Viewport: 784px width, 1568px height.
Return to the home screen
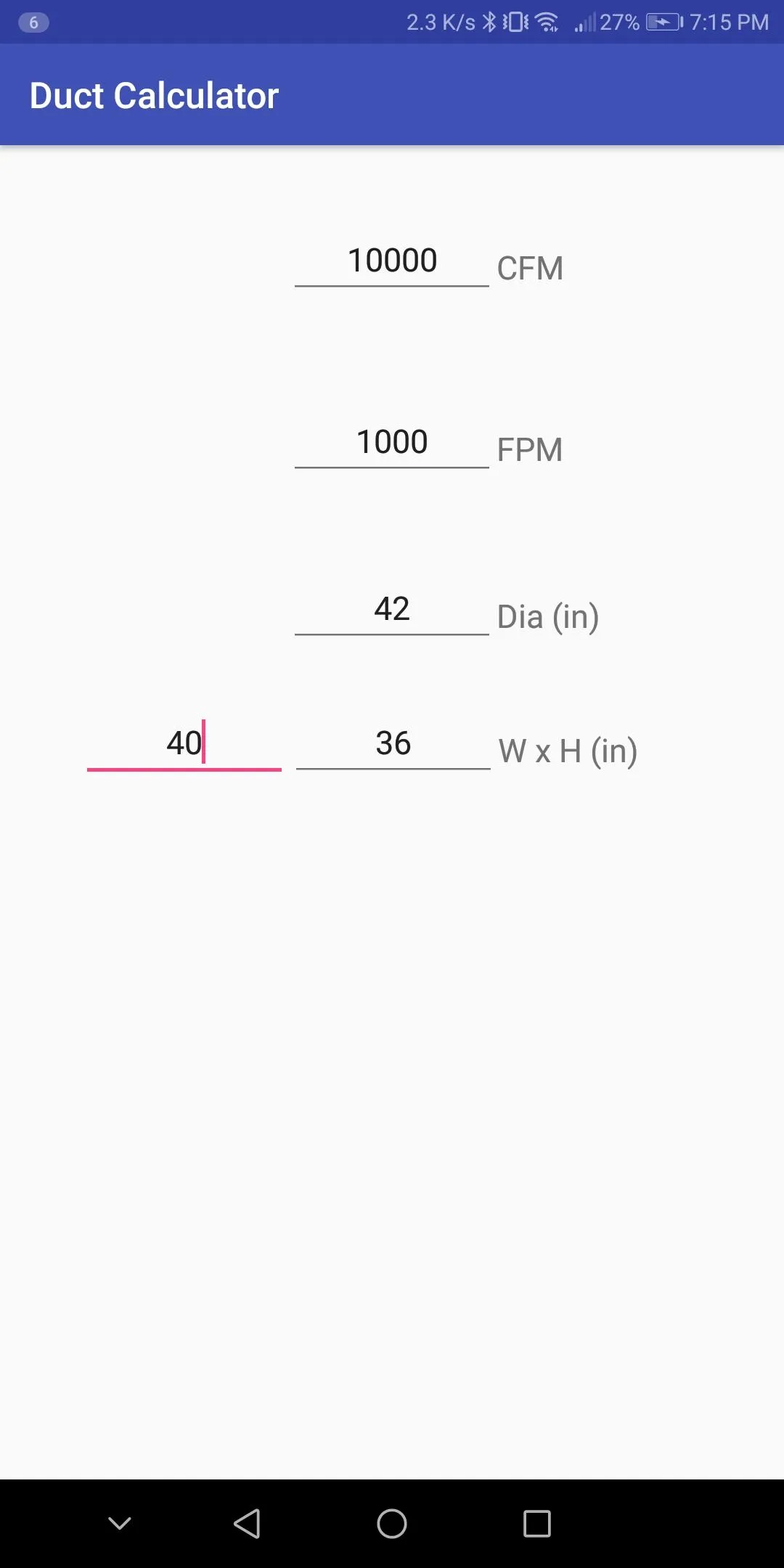(392, 1524)
